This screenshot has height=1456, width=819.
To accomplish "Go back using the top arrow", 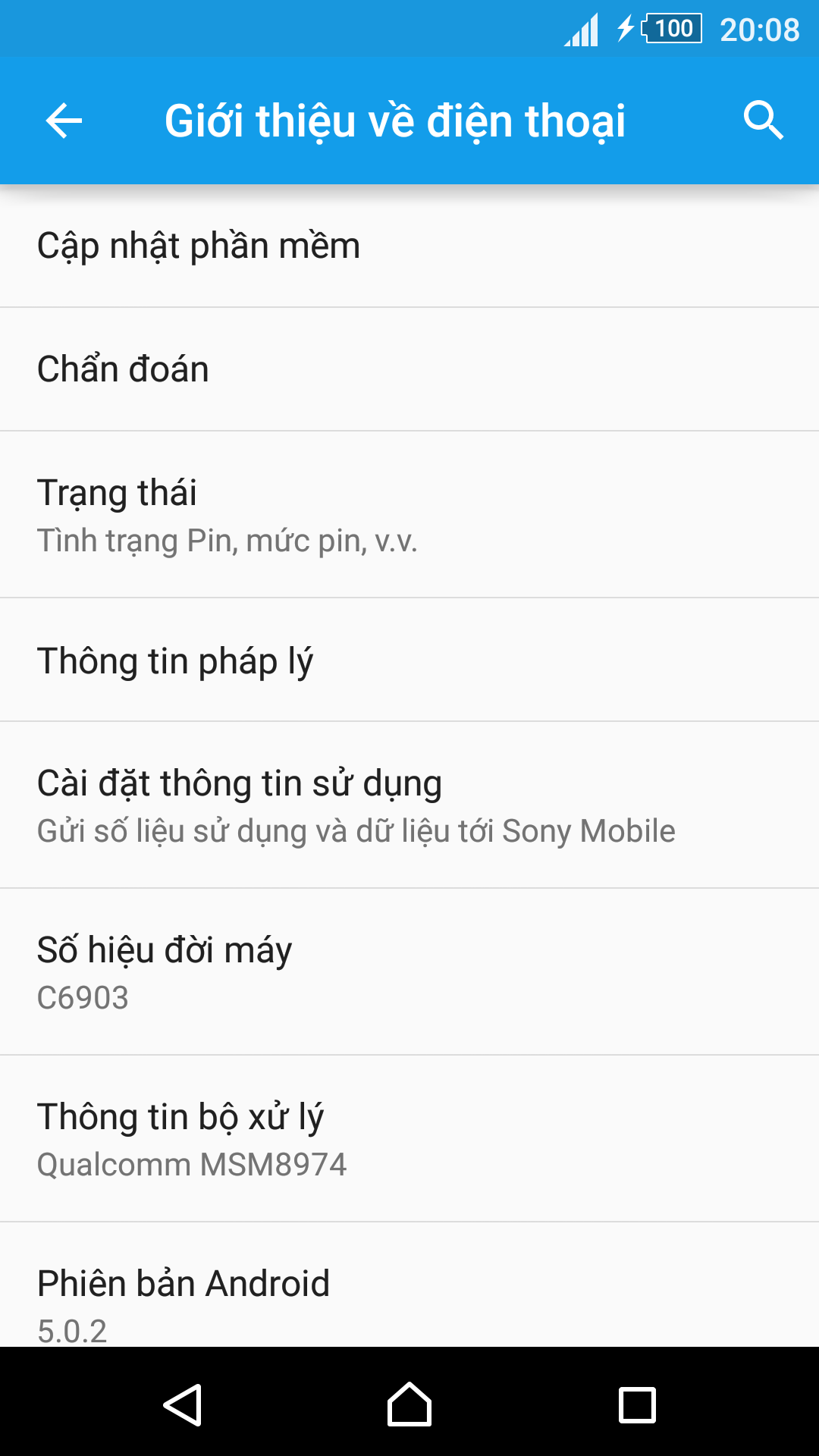I will (64, 121).
